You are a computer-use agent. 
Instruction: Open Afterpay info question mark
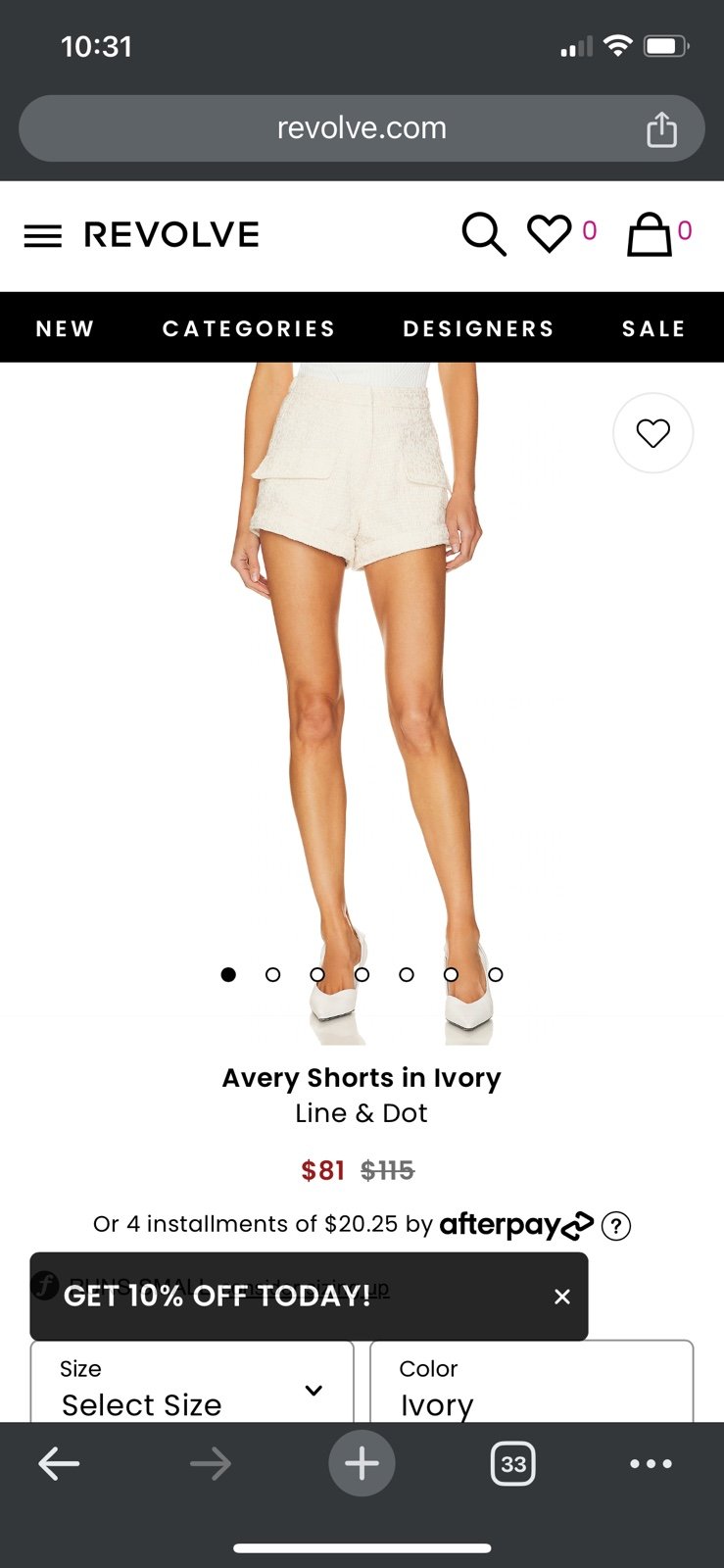coord(615,1225)
